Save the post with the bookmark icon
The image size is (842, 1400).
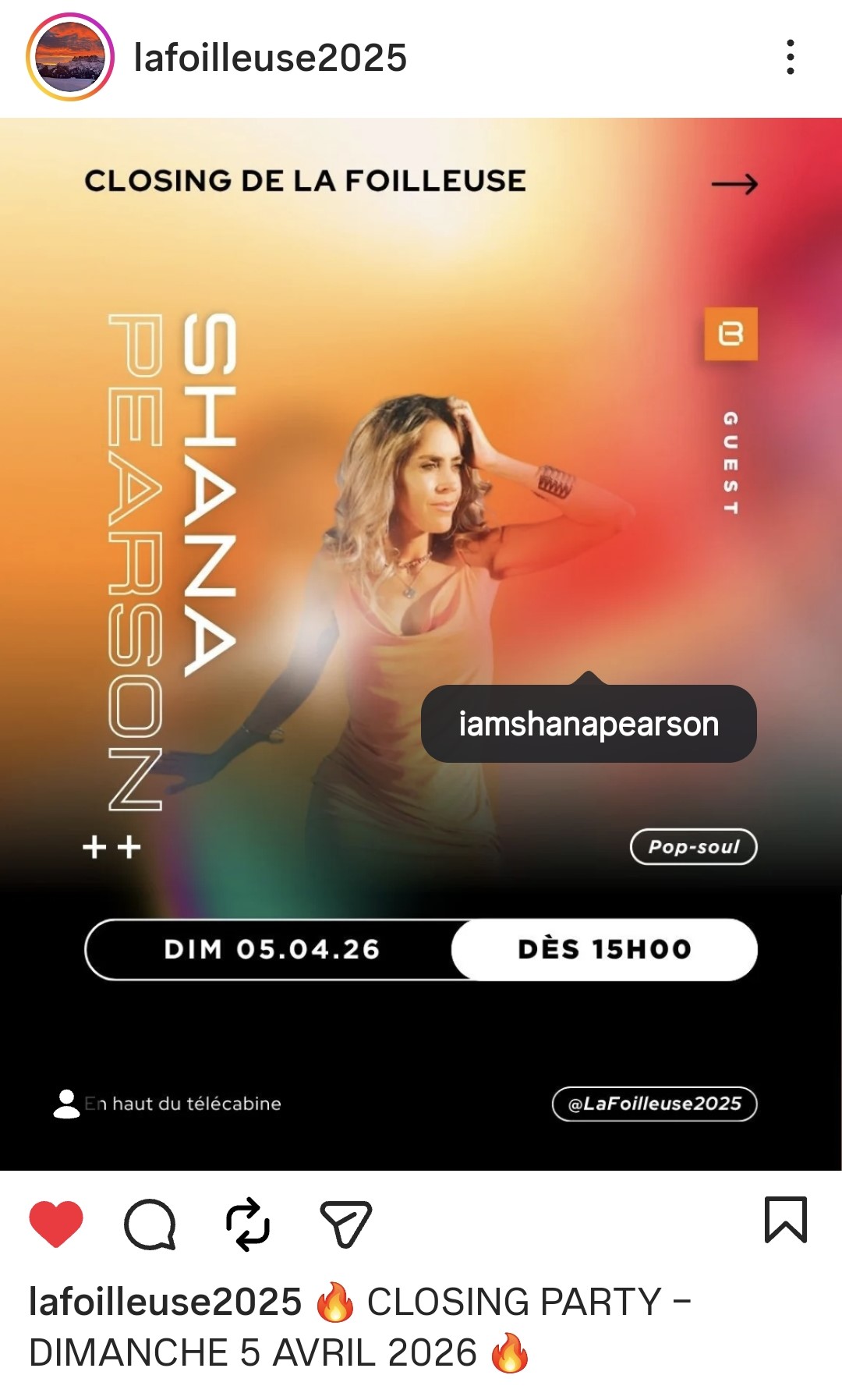(785, 1220)
